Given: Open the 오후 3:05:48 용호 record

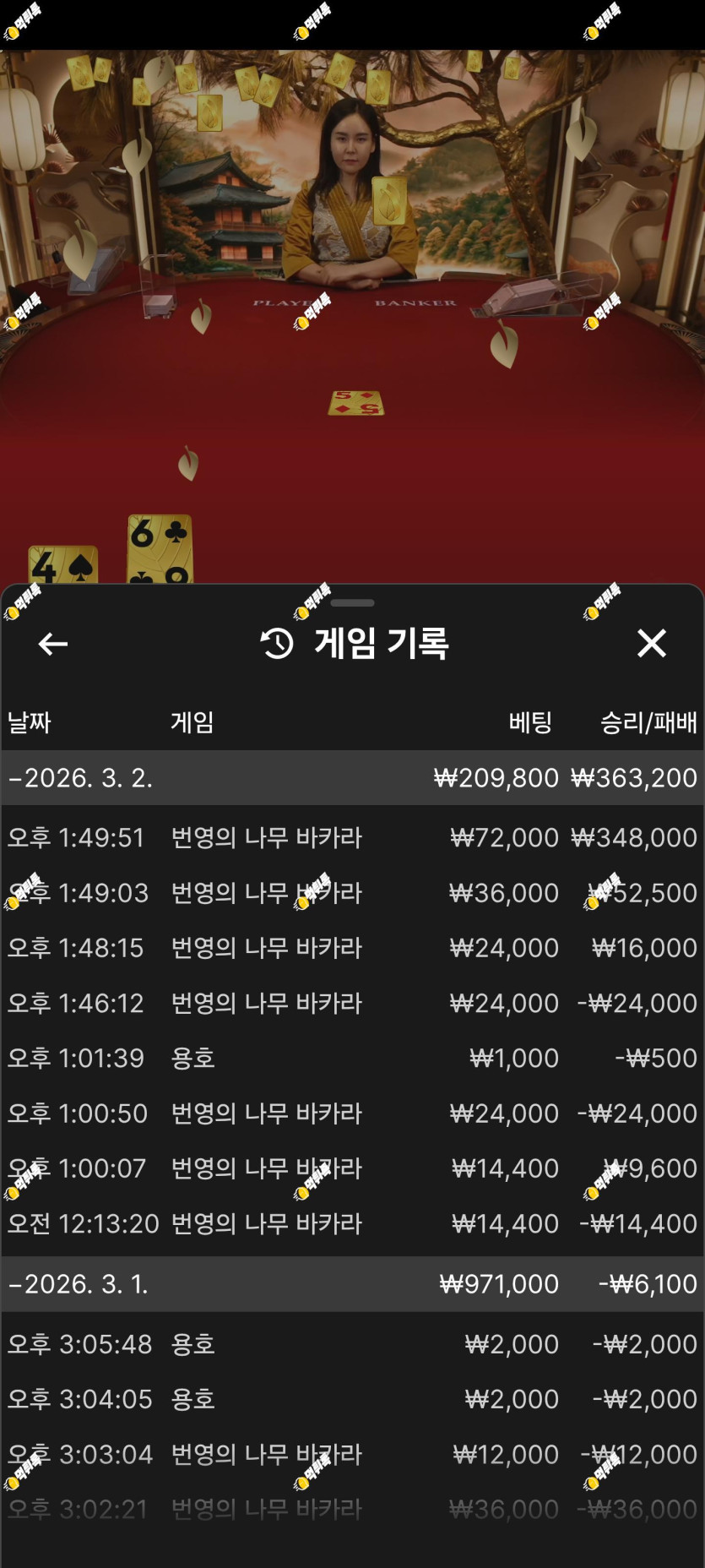Looking at the screenshot, I should click(x=353, y=1344).
